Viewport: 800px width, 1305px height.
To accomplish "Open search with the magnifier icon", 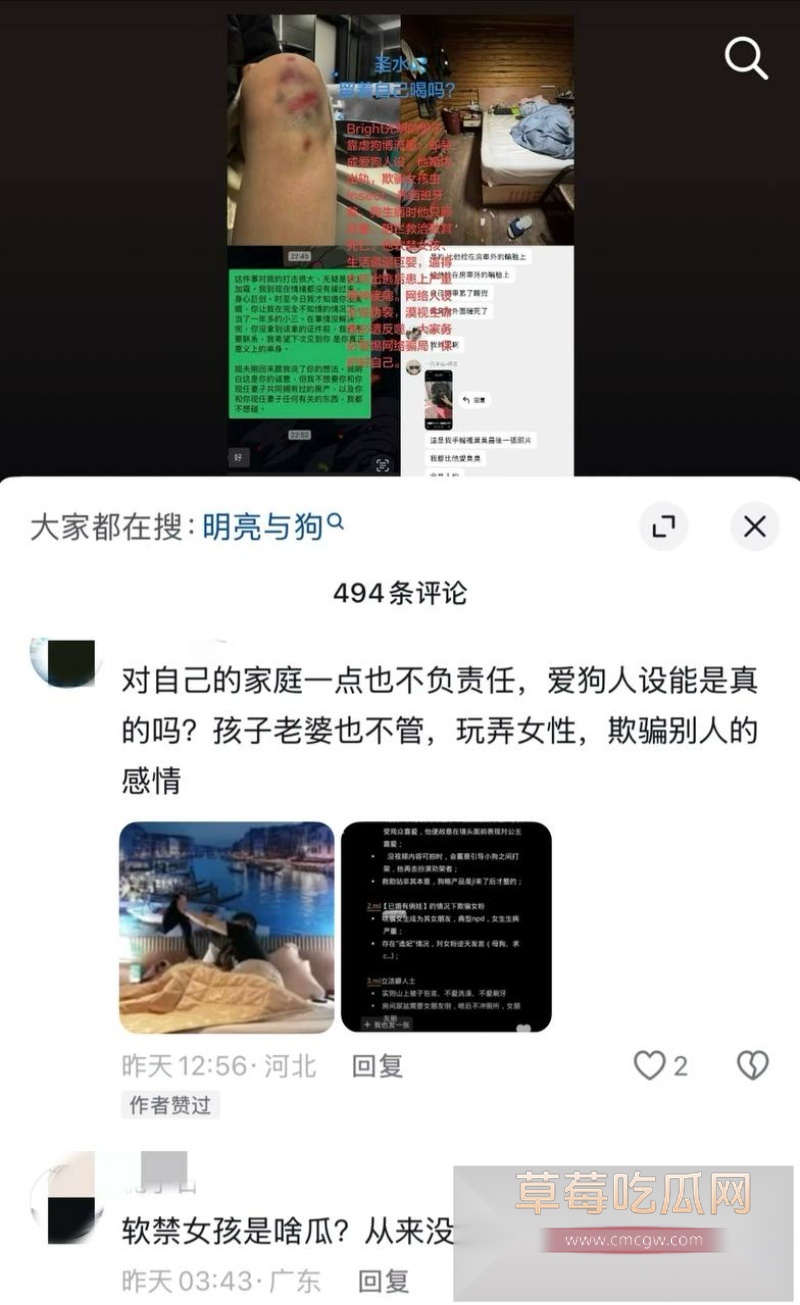I will click(x=746, y=59).
